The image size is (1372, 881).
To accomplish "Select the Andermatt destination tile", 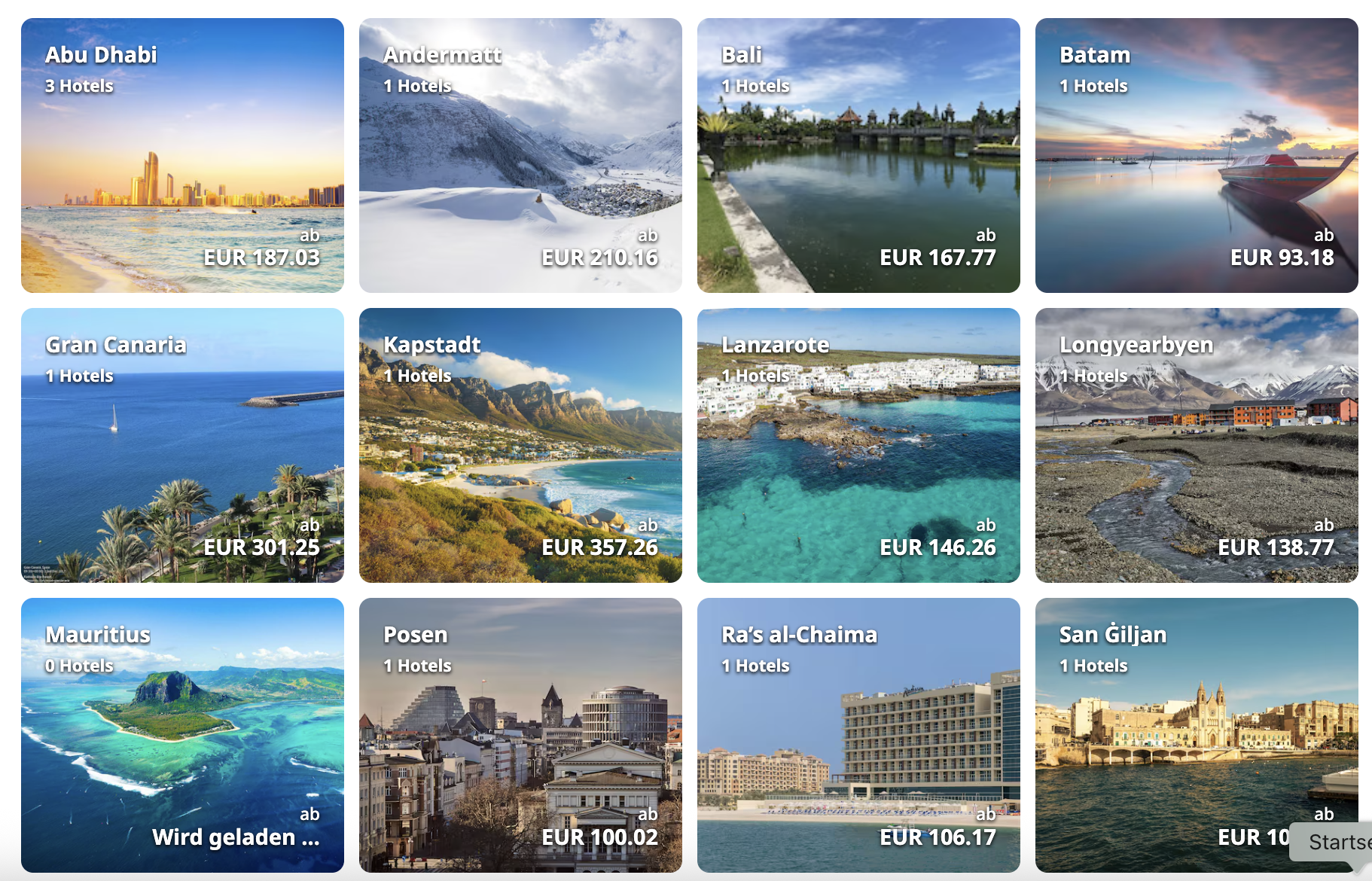I will [x=520, y=155].
